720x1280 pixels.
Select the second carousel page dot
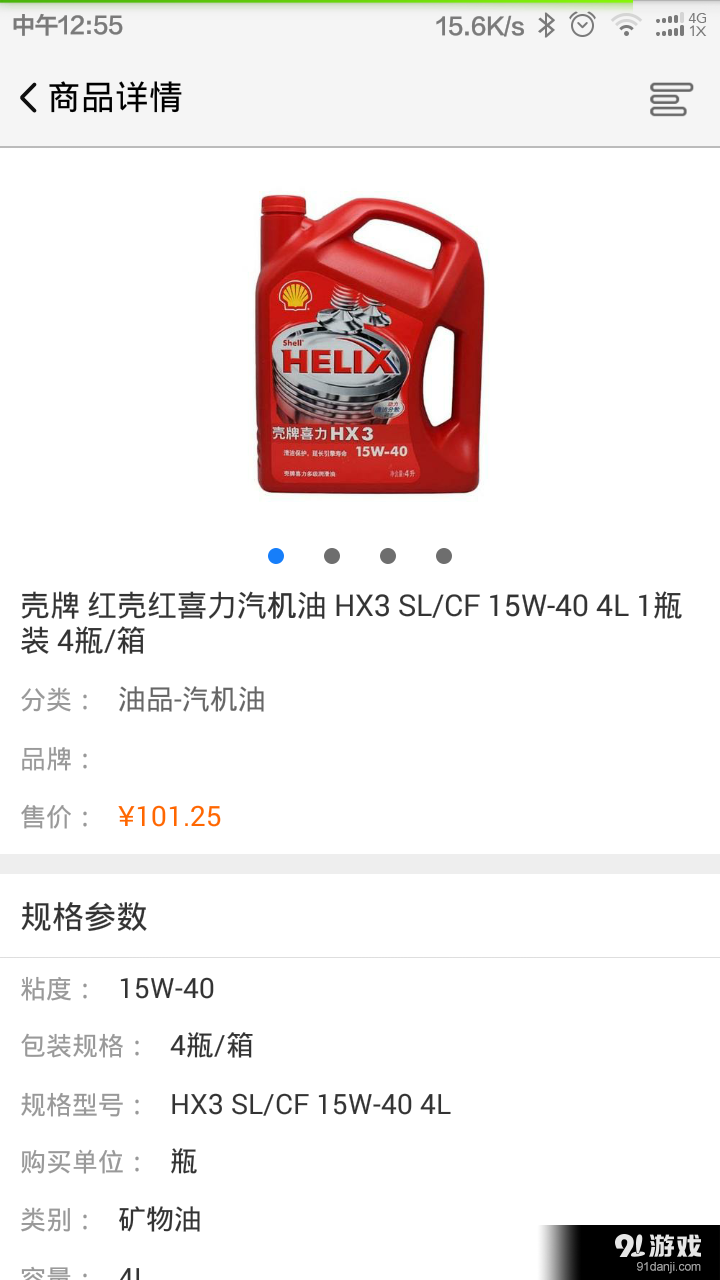tap(331, 555)
